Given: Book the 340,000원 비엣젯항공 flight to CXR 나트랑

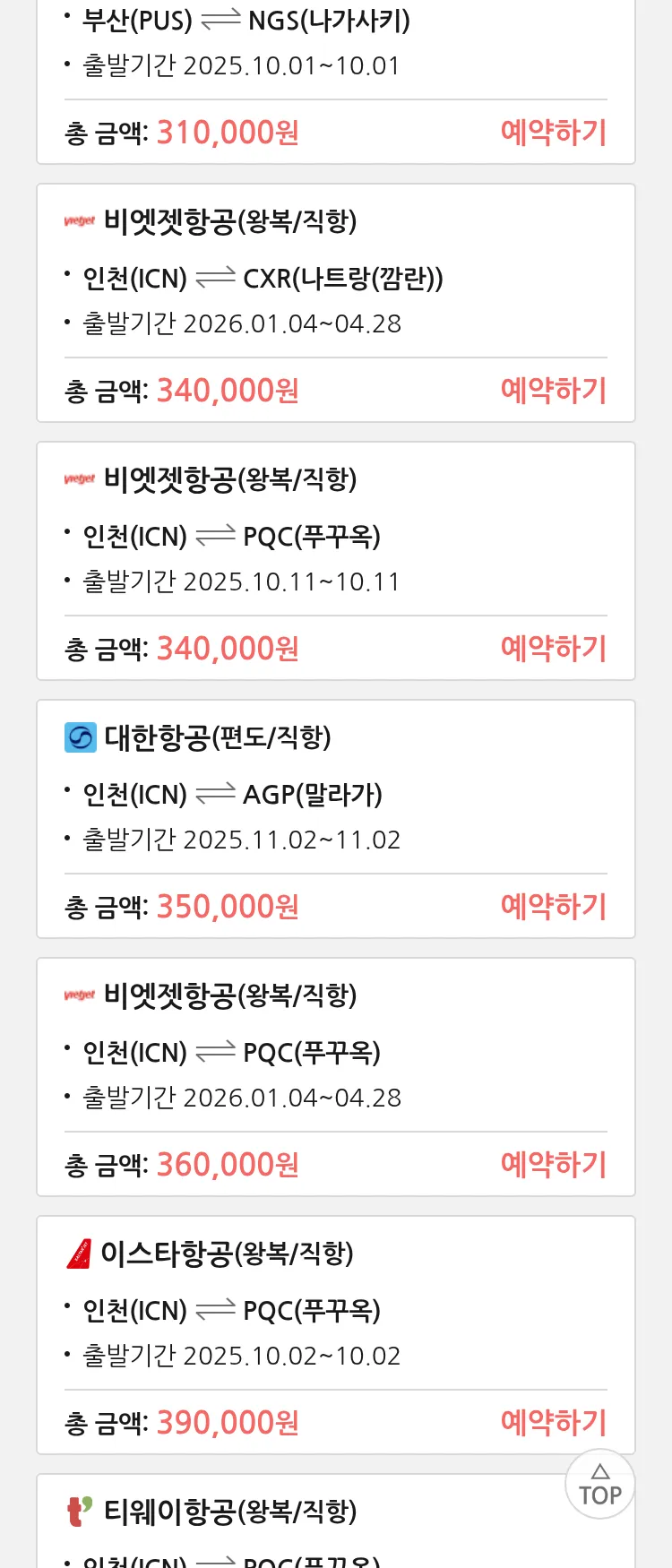Looking at the screenshot, I should click(x=553, y=391).
